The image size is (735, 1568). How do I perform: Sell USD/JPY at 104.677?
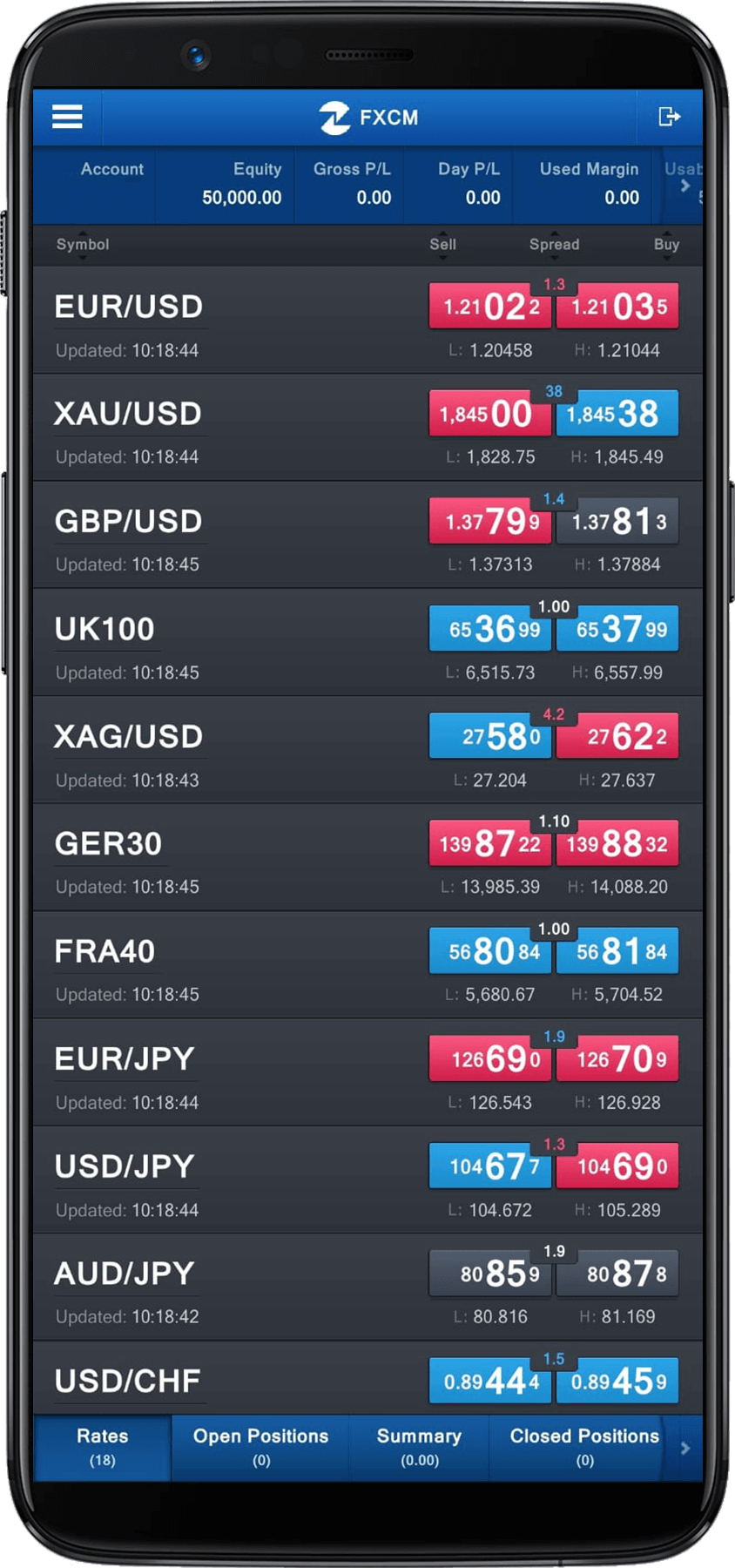click(x=489, y=1166)
